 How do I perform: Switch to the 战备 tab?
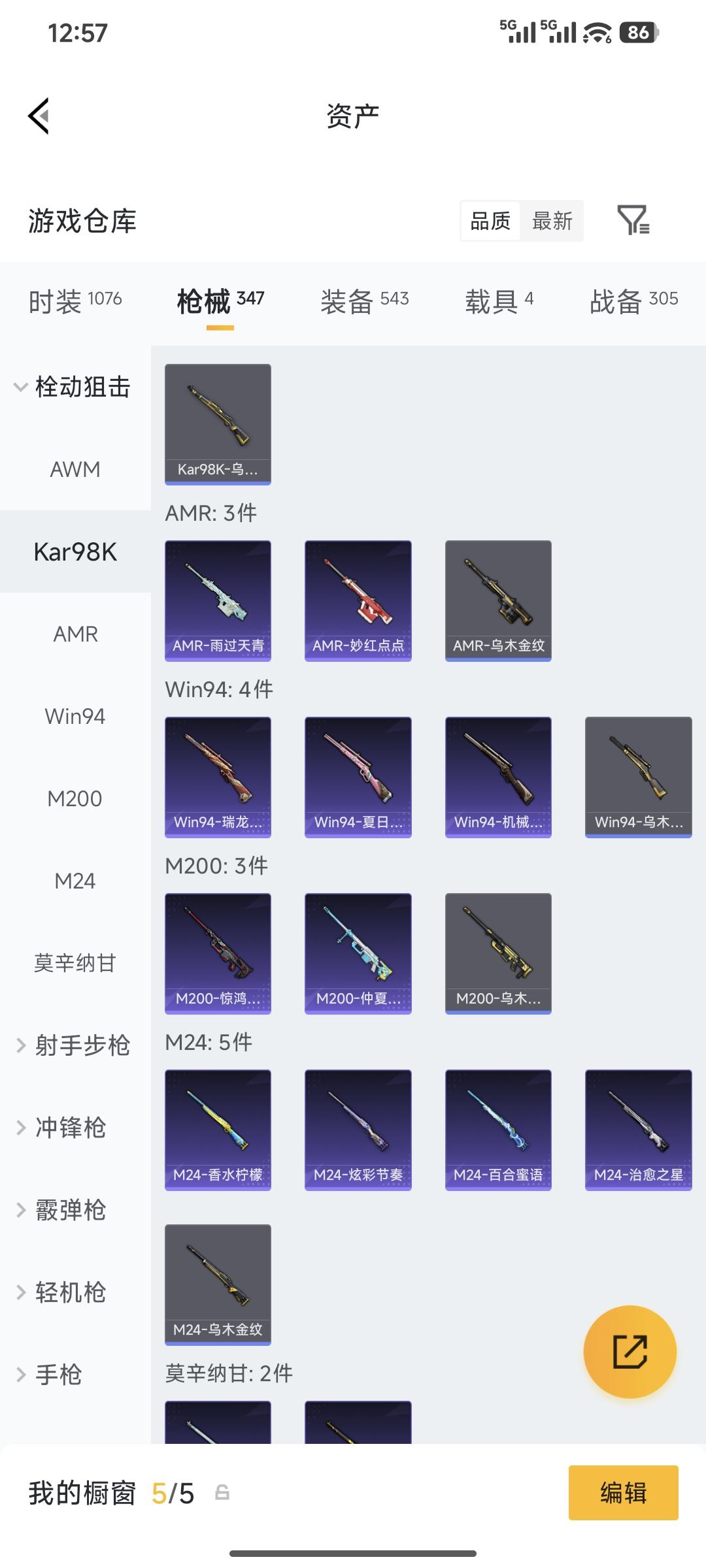click(x=633, y=301)
